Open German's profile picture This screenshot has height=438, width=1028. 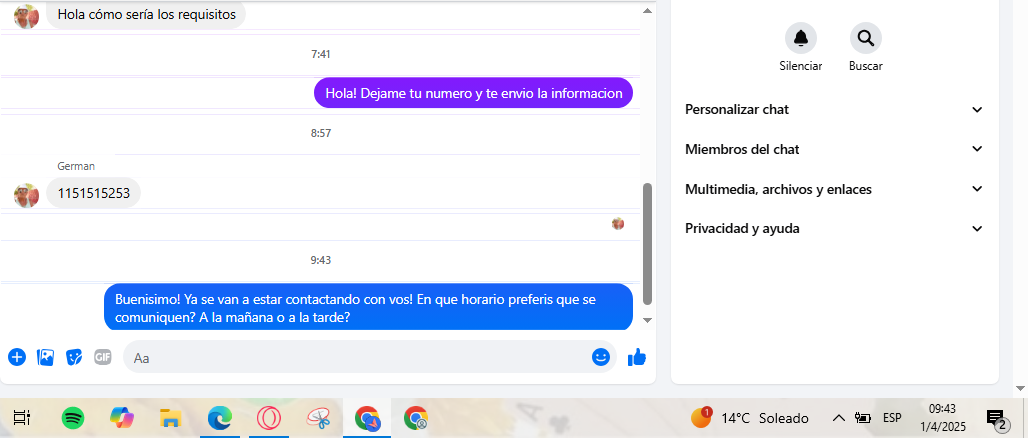click(26, 194)
